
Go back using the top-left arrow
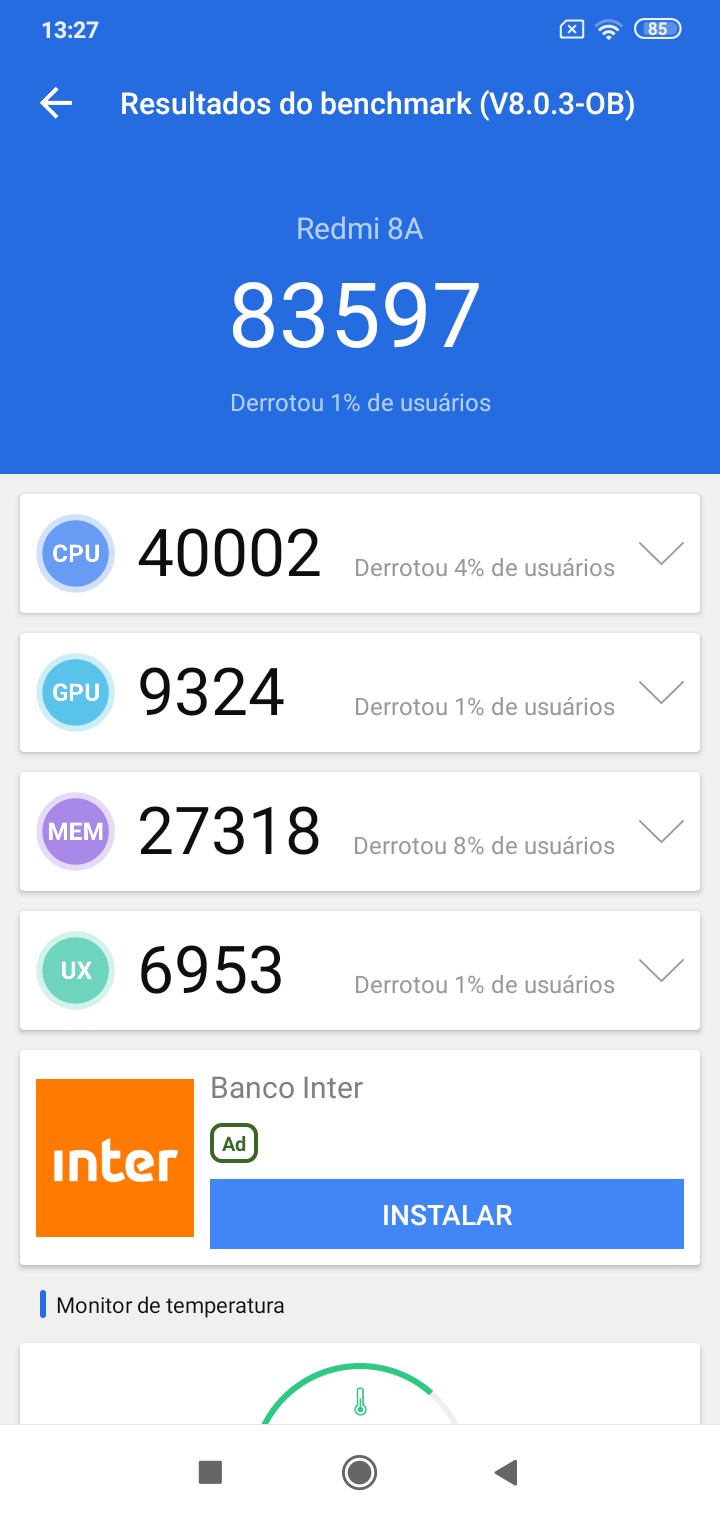[56, 103]
